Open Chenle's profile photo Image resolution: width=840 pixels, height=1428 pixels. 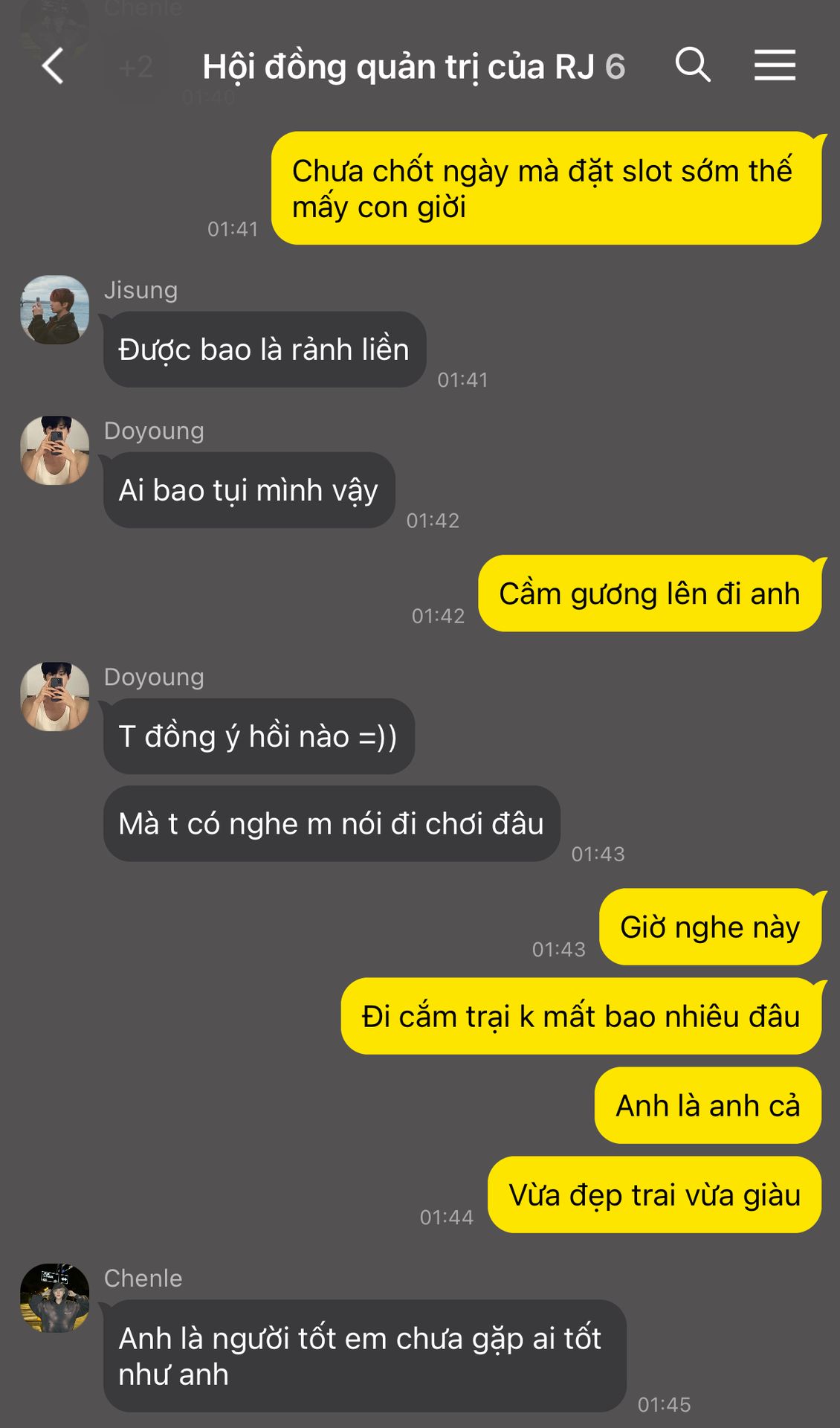[x=54, y=1297]
